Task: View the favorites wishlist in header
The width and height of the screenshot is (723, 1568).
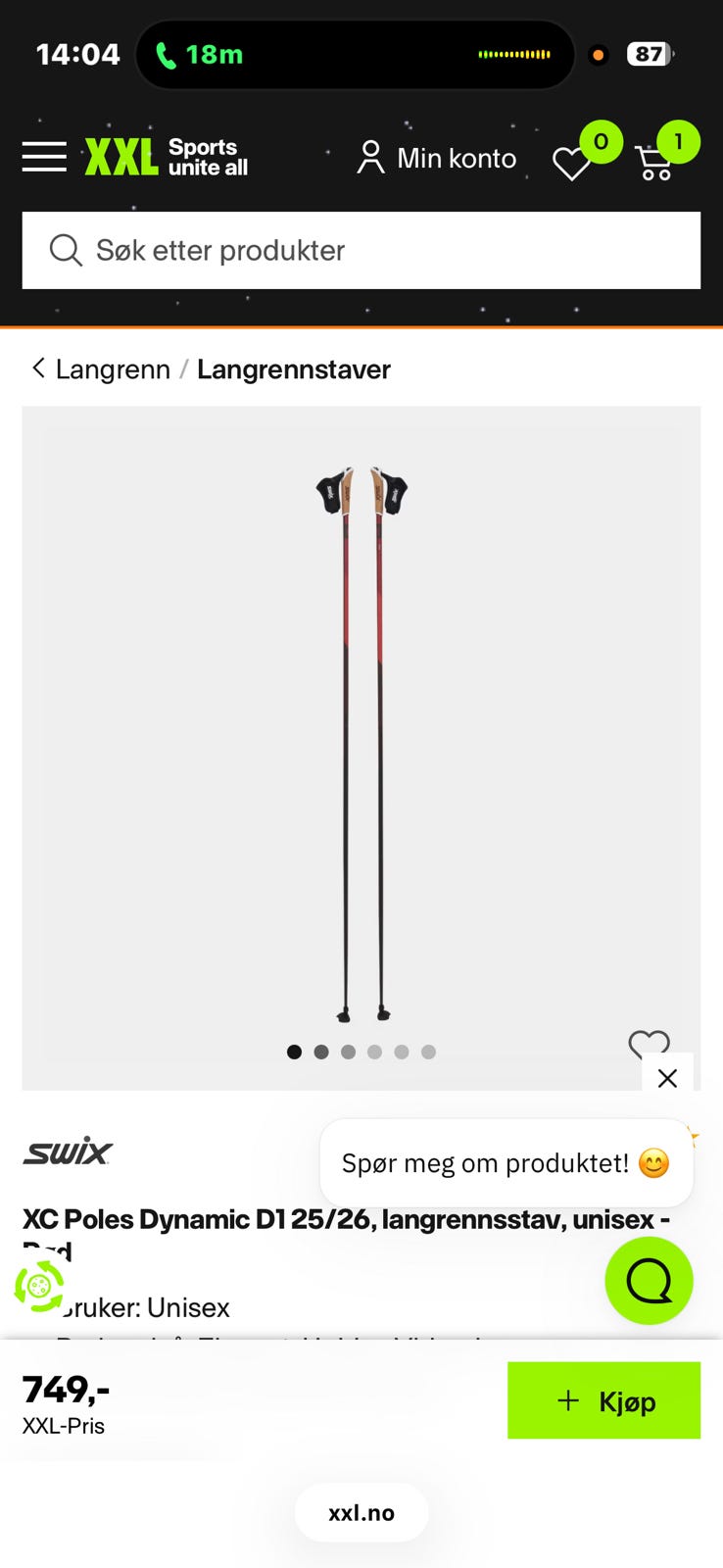Action: [573, 162]
